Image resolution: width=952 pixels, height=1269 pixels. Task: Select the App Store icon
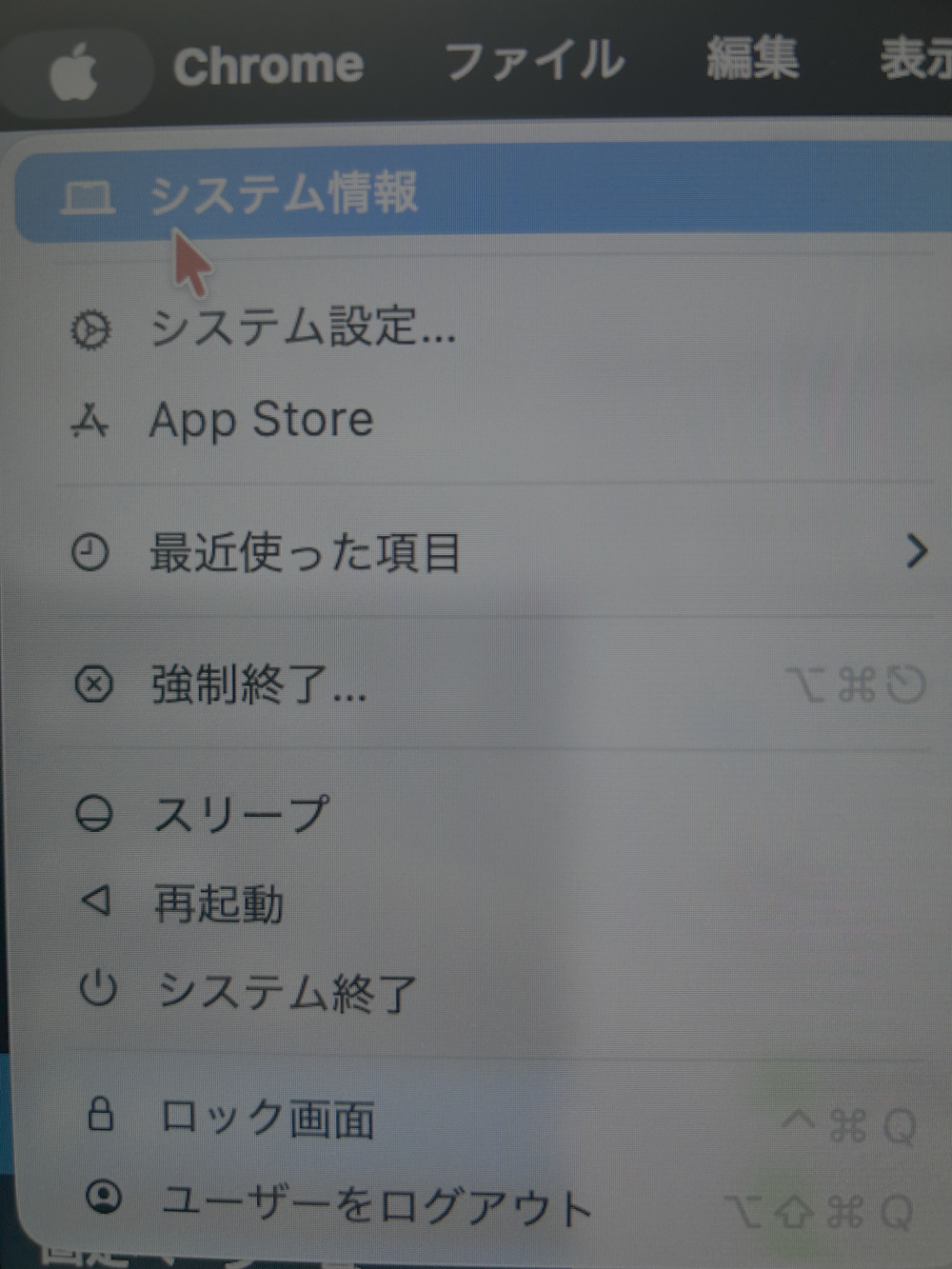click(90, 419)
